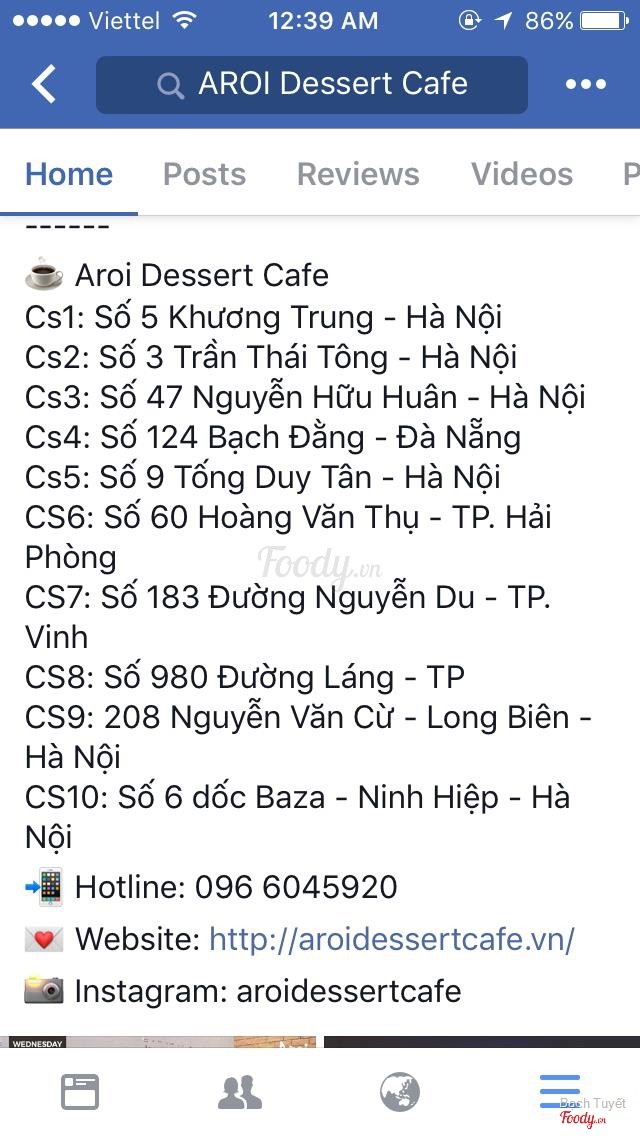Screen dimensions: 640x1136
Task: Select the Home tab
Action: click(69, 174)
